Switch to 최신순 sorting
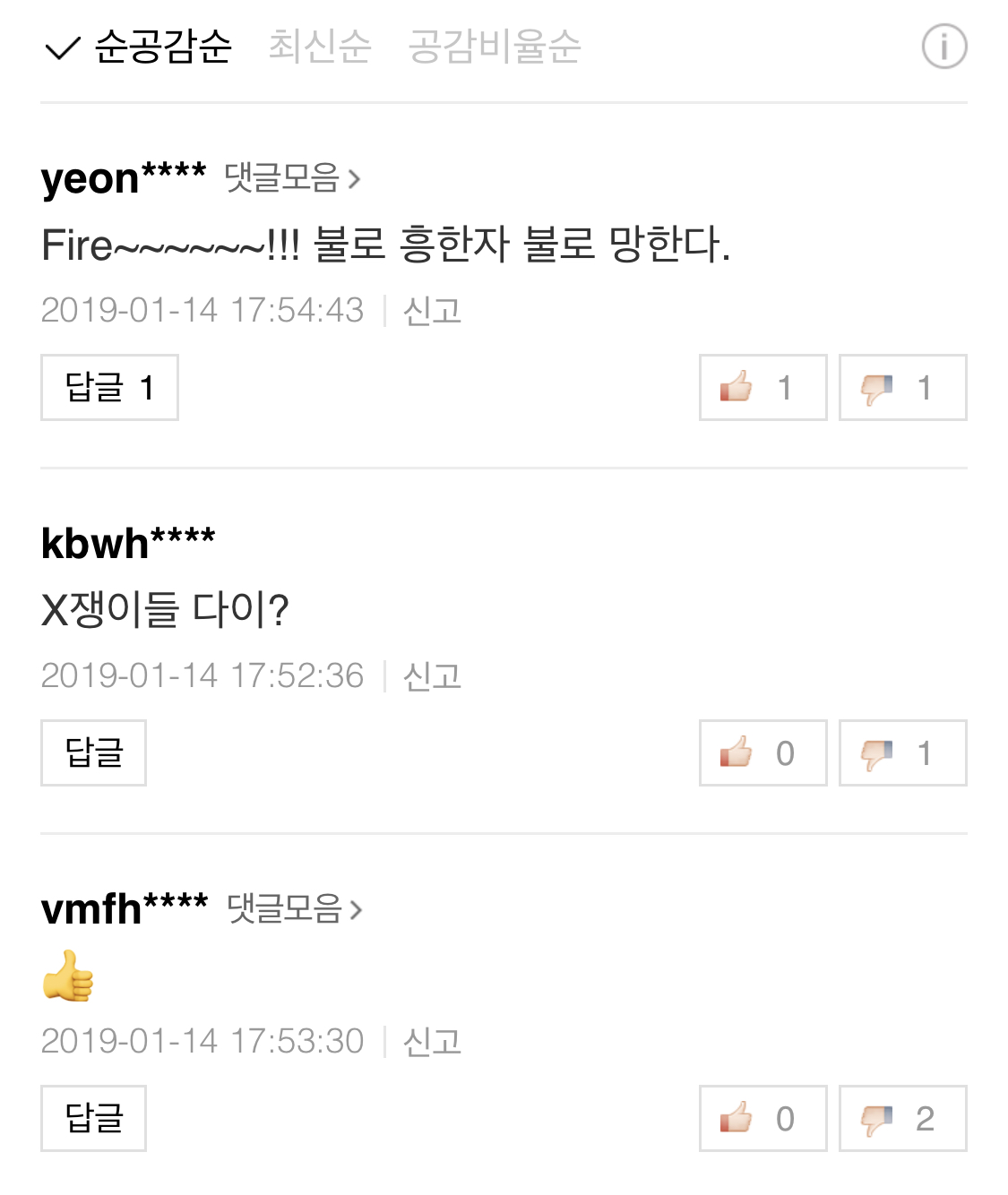 [x=319, y=47]
